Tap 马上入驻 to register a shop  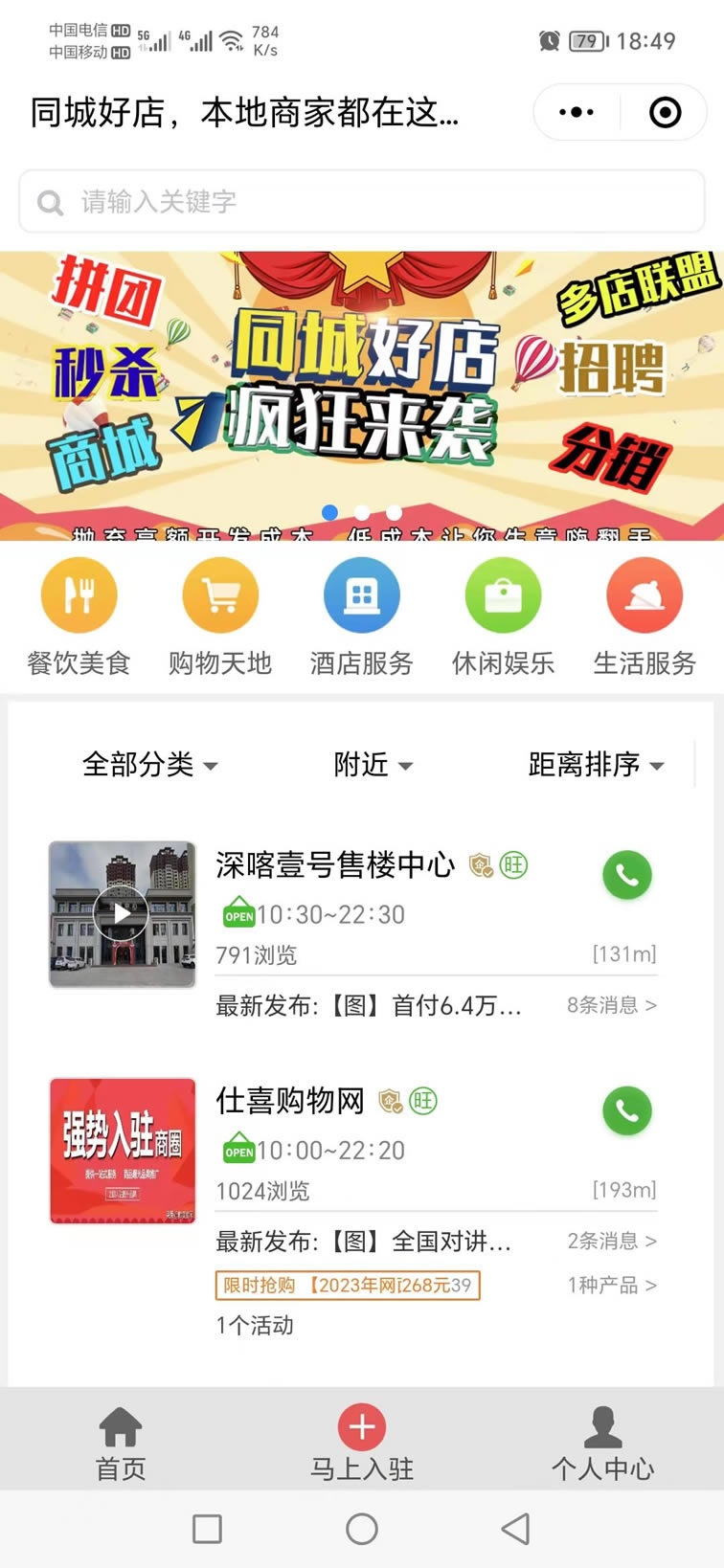tap(362, 1443)
